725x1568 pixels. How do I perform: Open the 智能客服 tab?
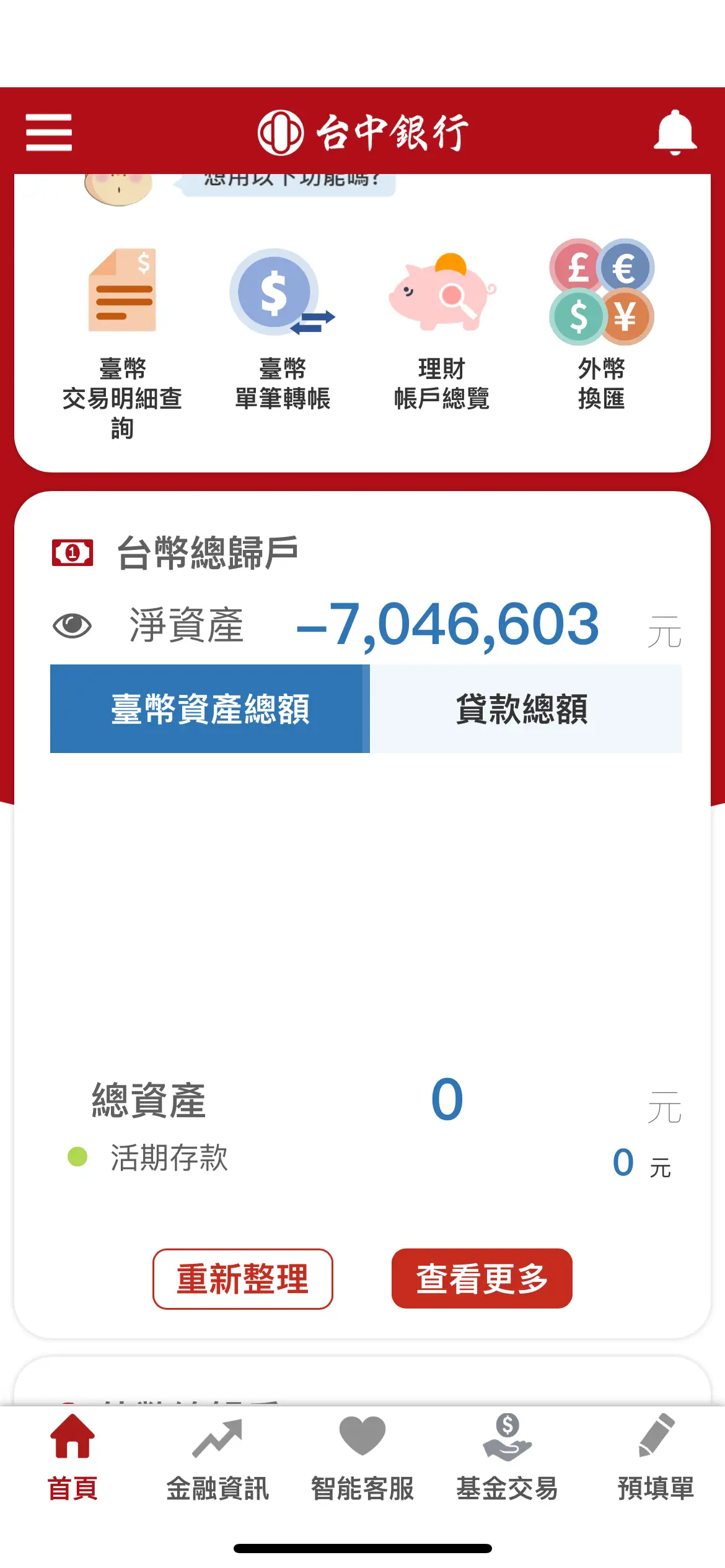coord(362,1458)
